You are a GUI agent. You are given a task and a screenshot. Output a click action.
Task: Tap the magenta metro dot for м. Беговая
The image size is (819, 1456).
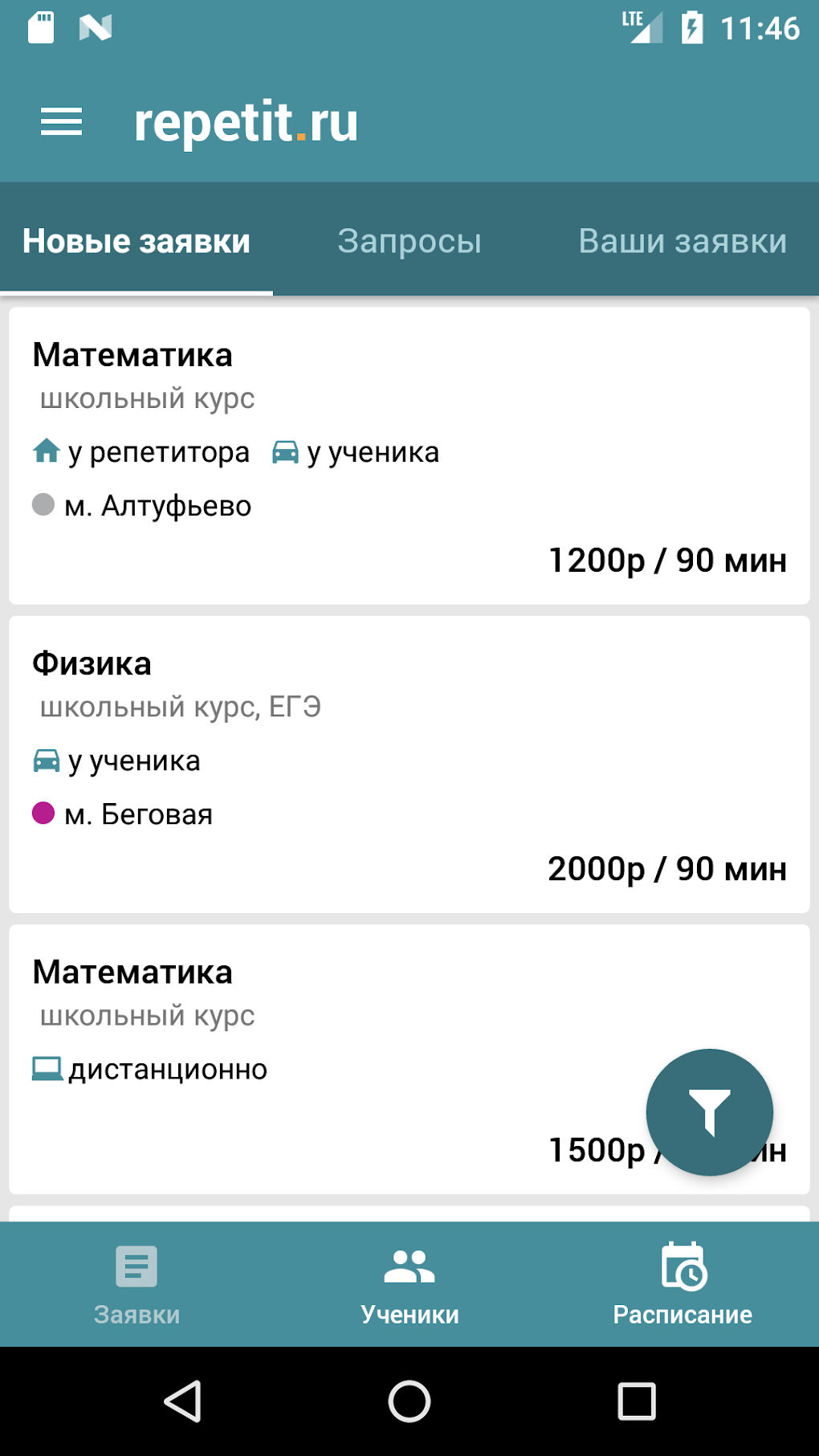[42, 814]
